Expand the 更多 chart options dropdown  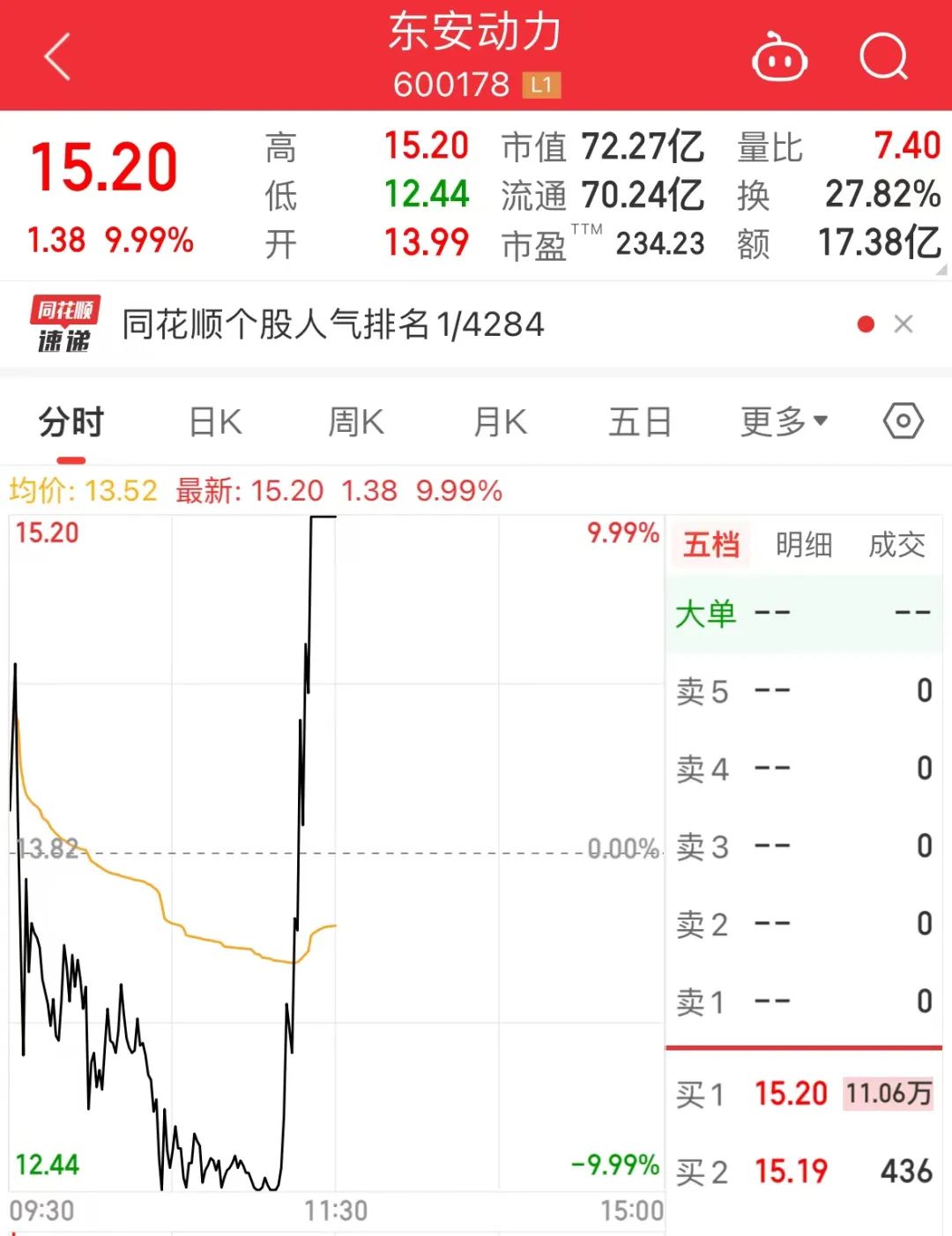[x=783, y=422]
